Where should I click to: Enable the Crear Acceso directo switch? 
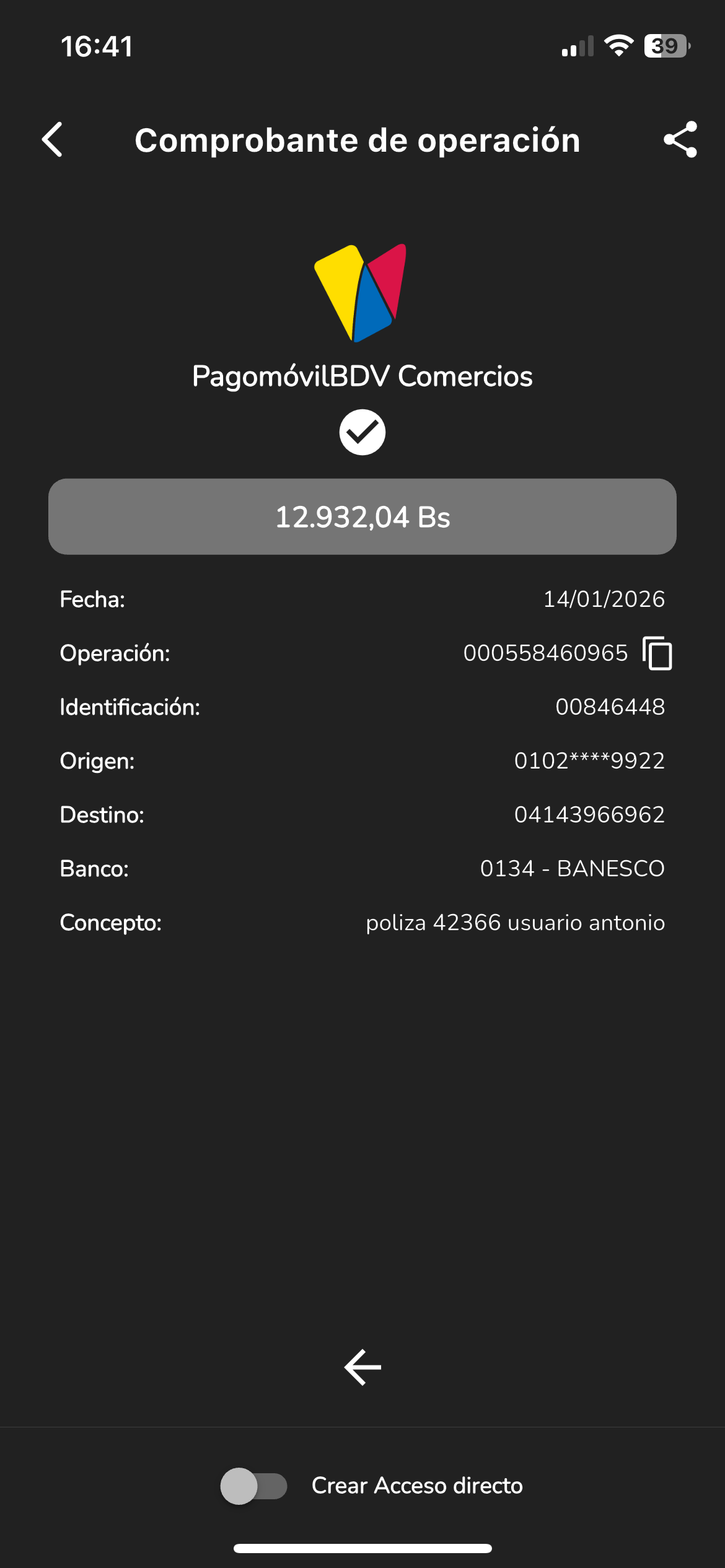point(254,1486)
